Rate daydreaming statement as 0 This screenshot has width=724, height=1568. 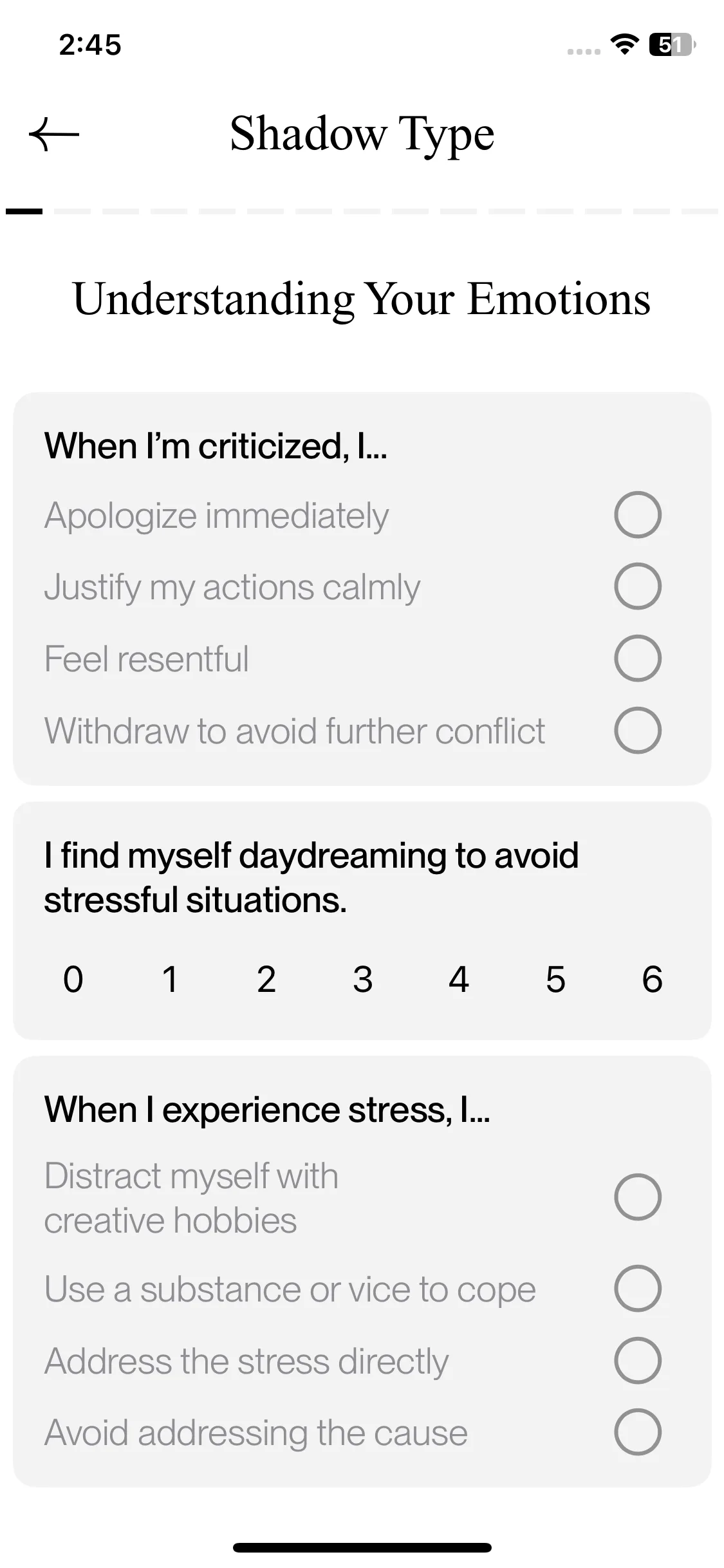[x=73, y=979]
